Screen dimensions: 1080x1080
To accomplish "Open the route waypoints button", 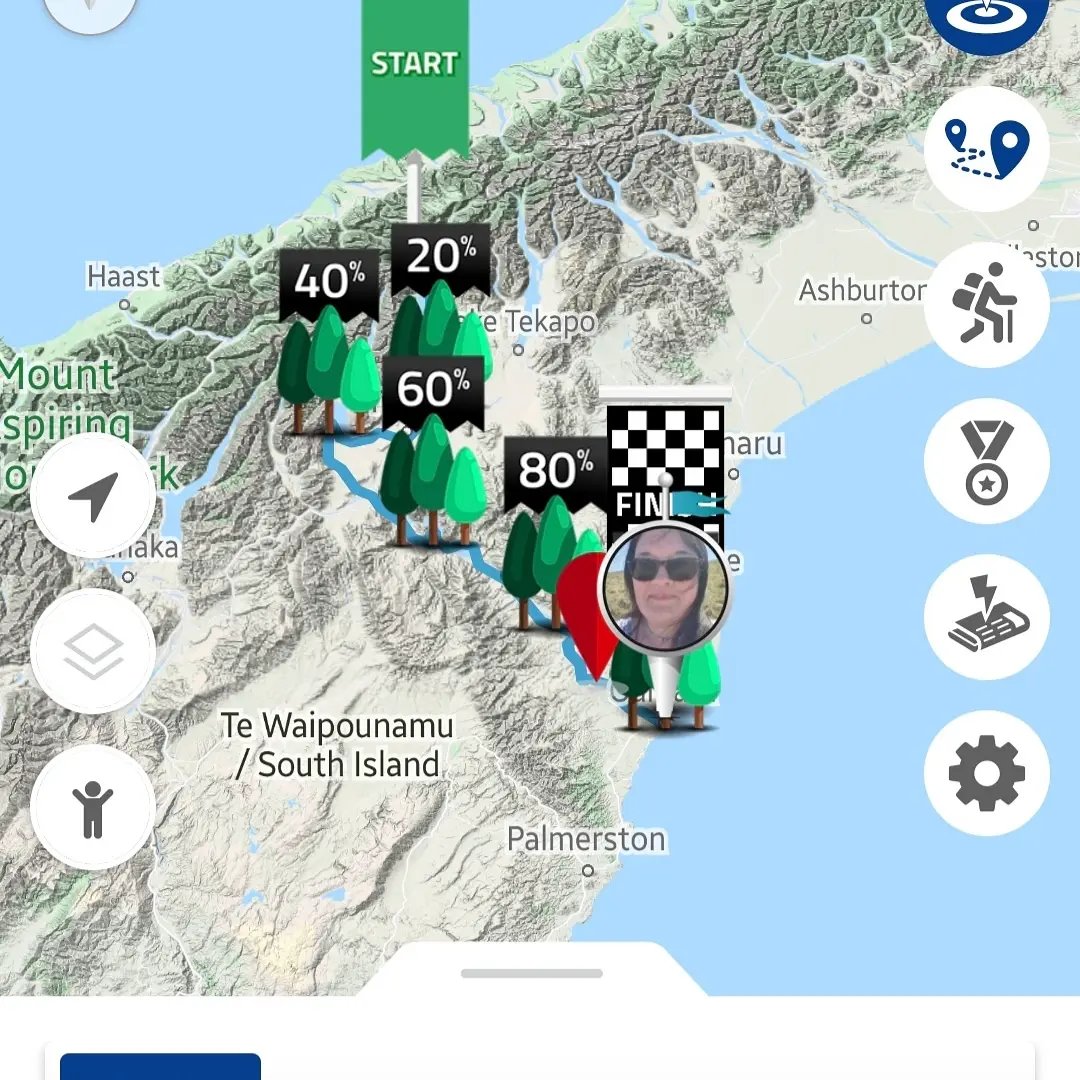I will pyautogui.click(x=986, y=148).
